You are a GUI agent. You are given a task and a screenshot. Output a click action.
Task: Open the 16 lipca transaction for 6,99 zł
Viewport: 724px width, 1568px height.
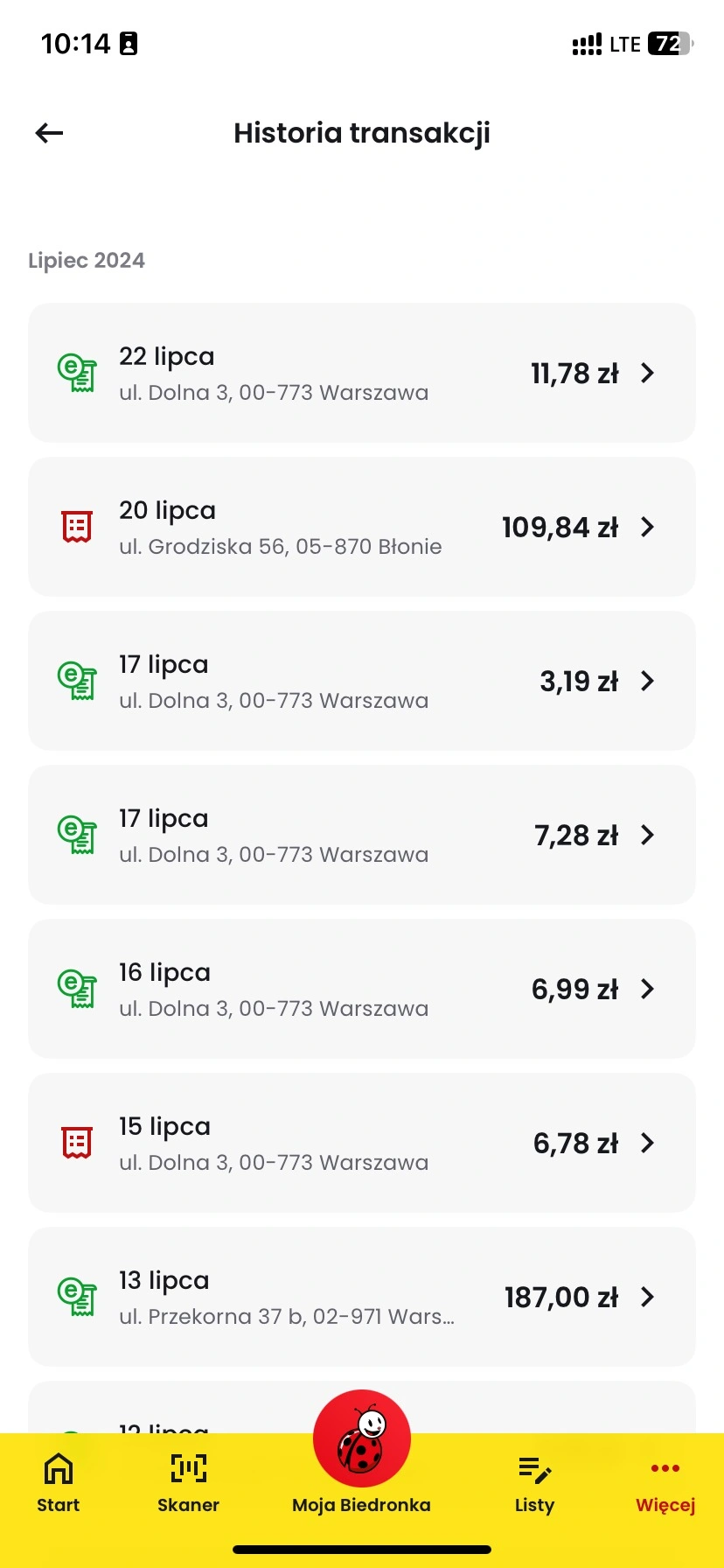pyautogui.click(x=362, y=989)
